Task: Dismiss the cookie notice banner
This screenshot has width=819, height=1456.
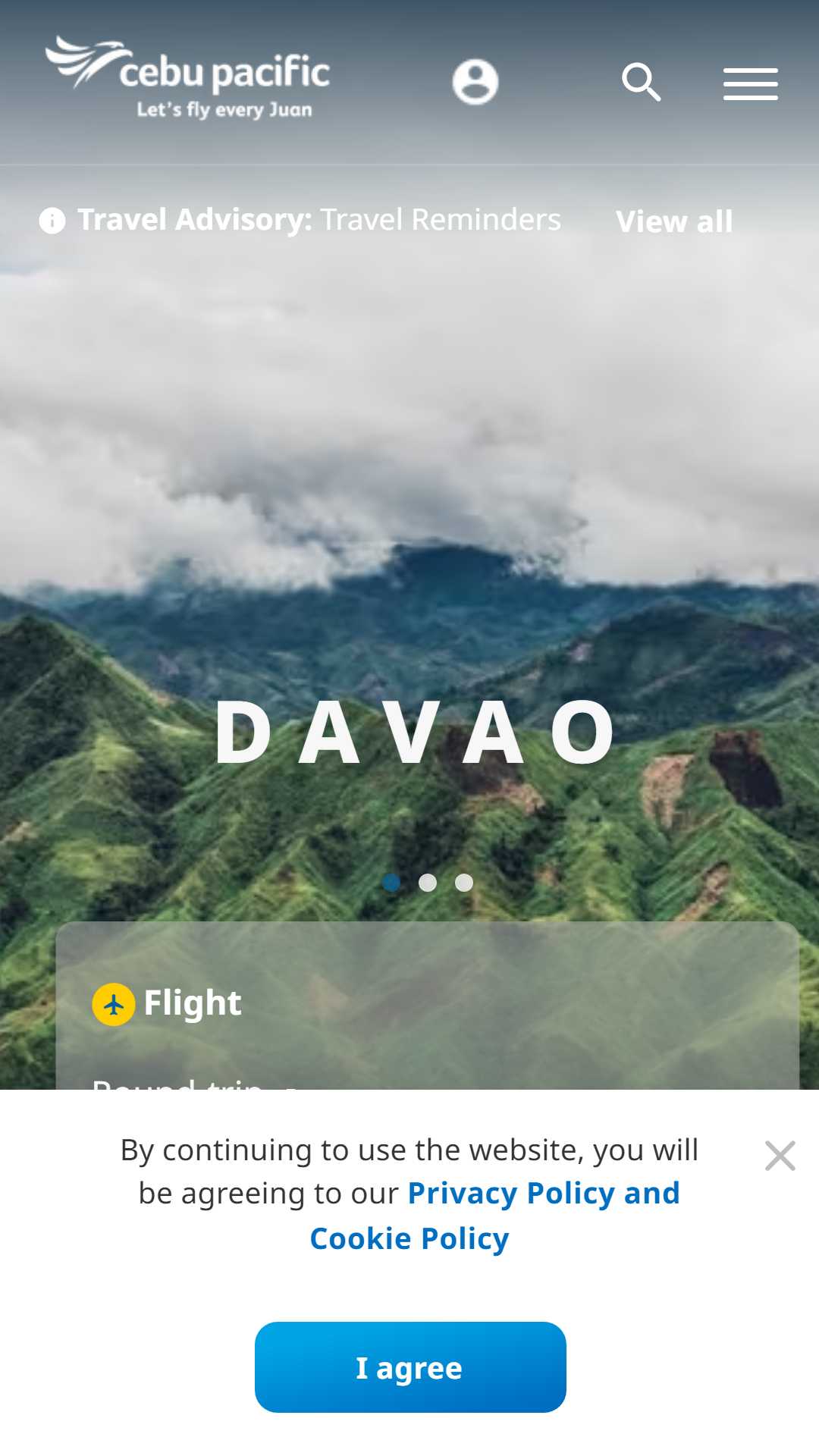Action: 780,1156
